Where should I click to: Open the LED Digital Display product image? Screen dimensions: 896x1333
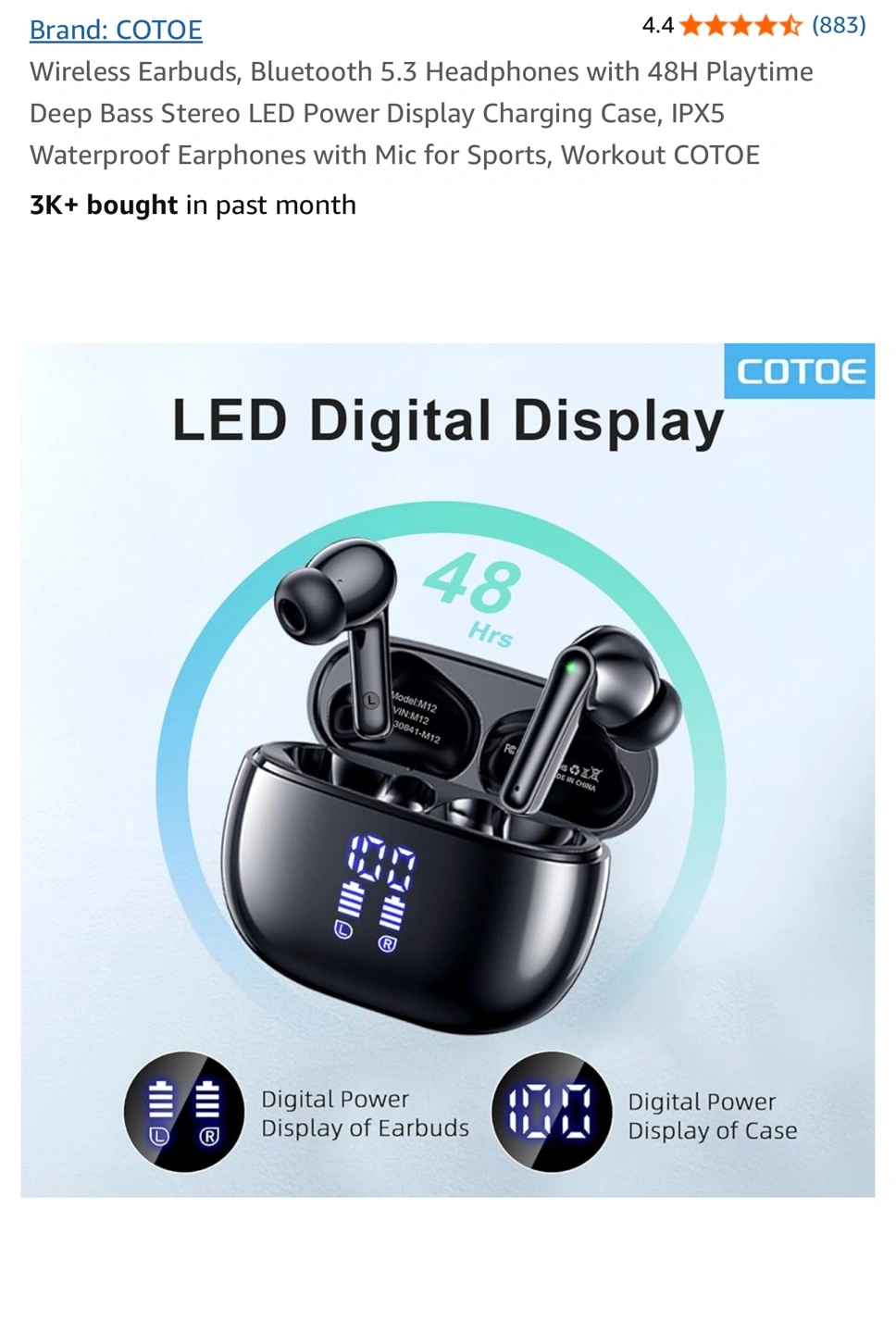(448, 770)
